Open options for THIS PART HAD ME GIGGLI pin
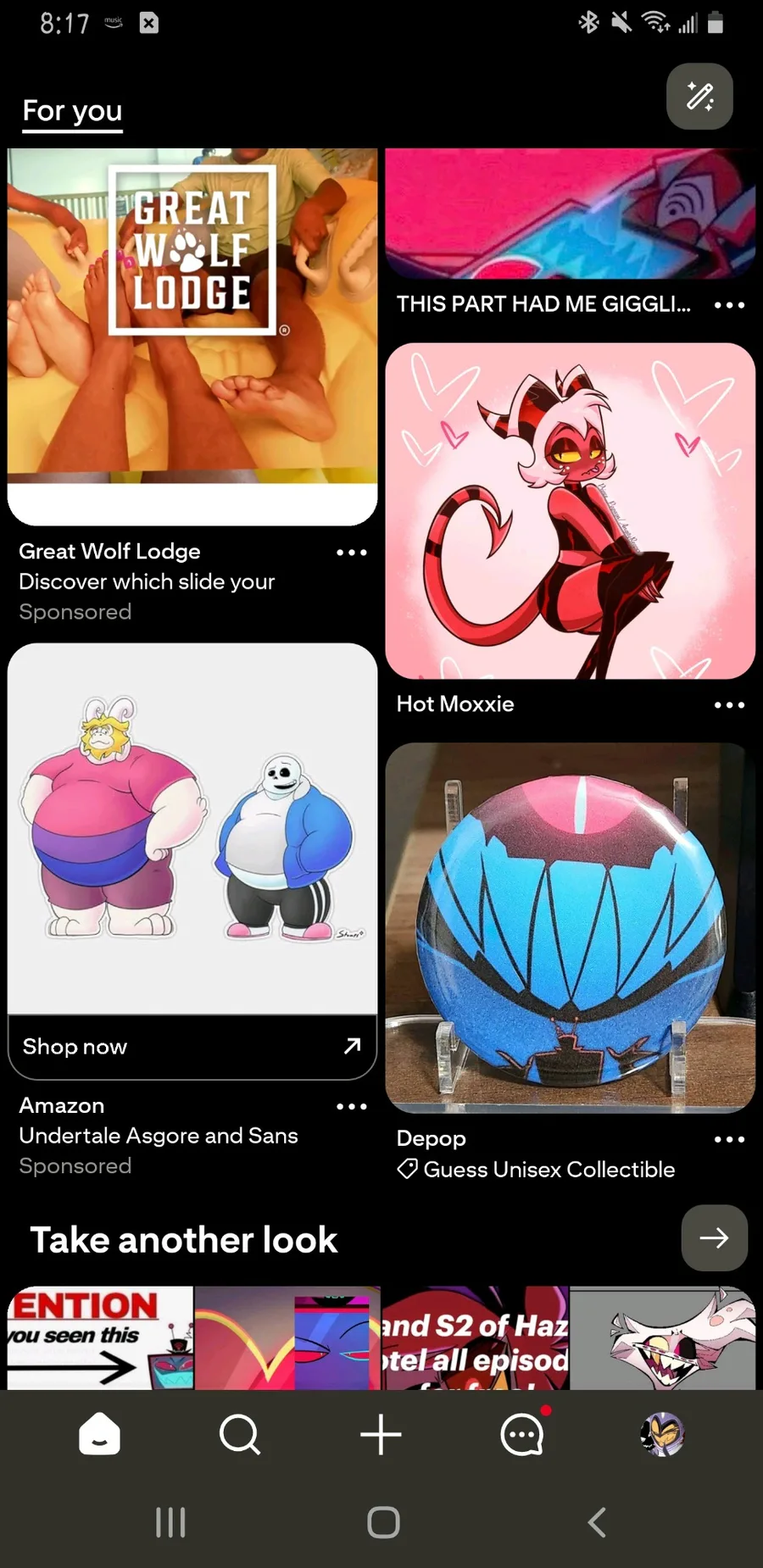The image size is (763, 1568). coord(729,305)
